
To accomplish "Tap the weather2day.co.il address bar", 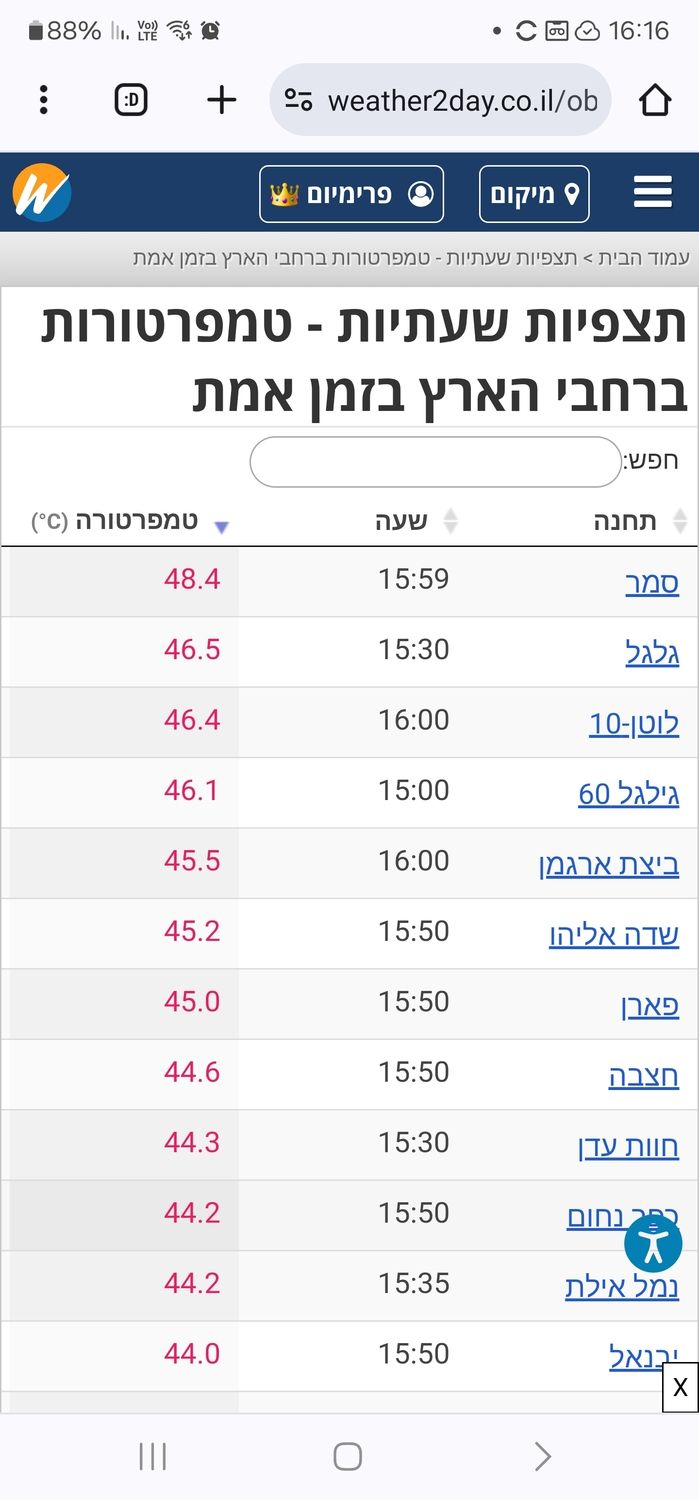I will pos(440,100).
